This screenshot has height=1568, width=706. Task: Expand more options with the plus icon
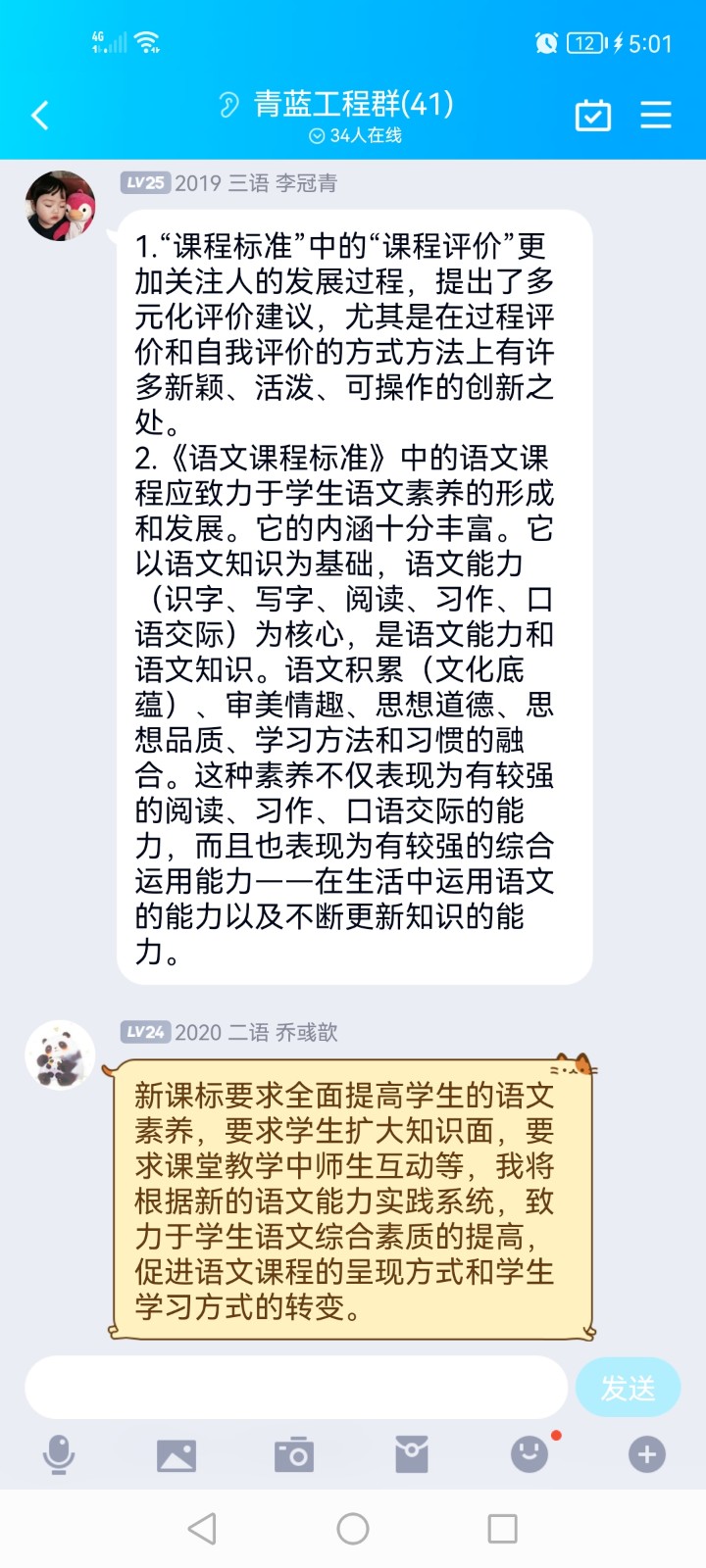[x=647, y=1455]
